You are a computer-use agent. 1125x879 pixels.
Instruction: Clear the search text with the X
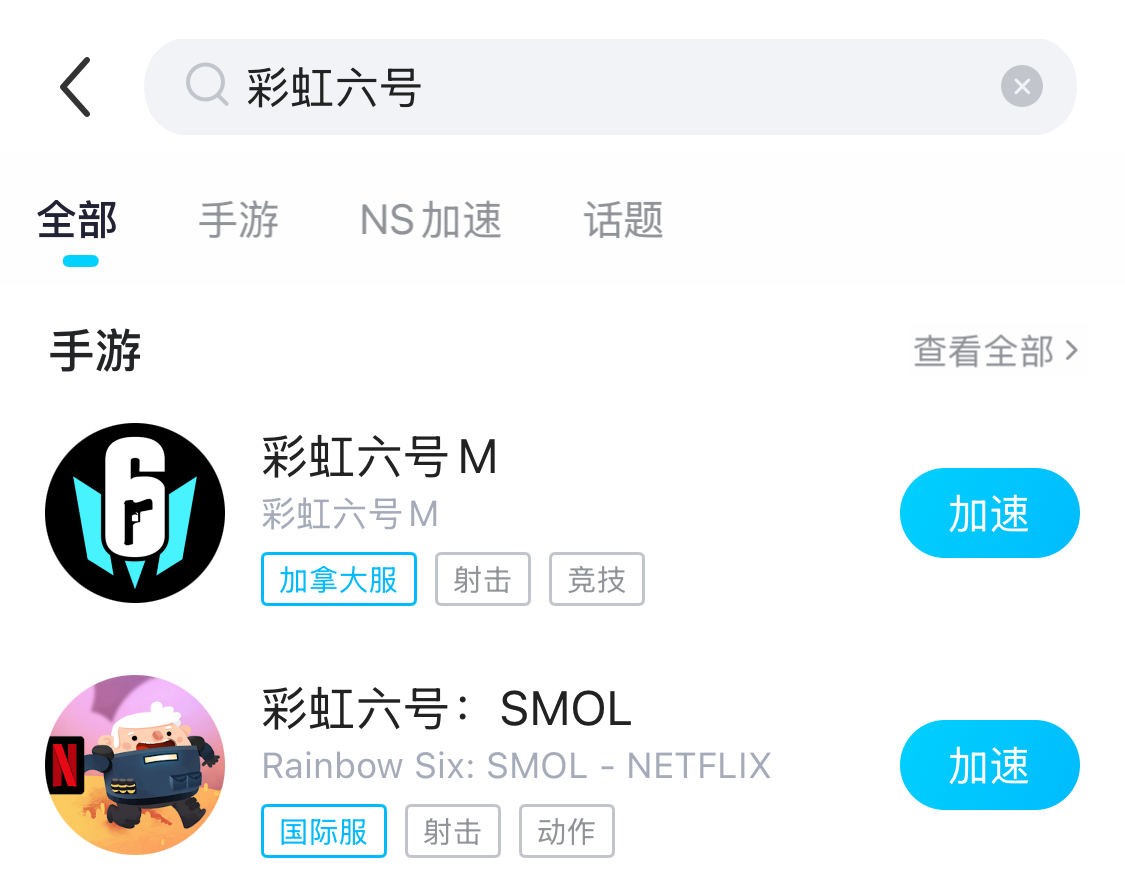point(1021,87)
